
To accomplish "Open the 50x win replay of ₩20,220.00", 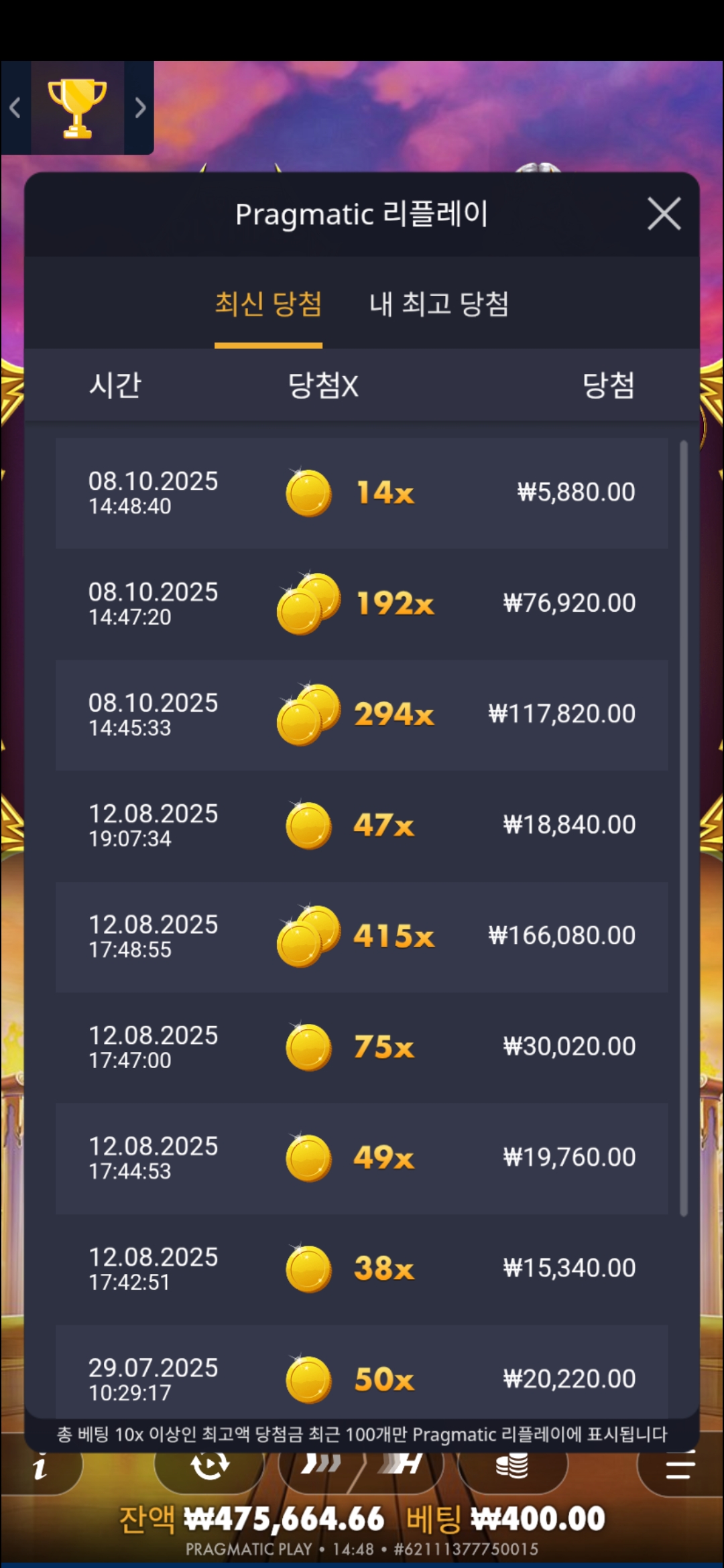I will (362, 1377).
